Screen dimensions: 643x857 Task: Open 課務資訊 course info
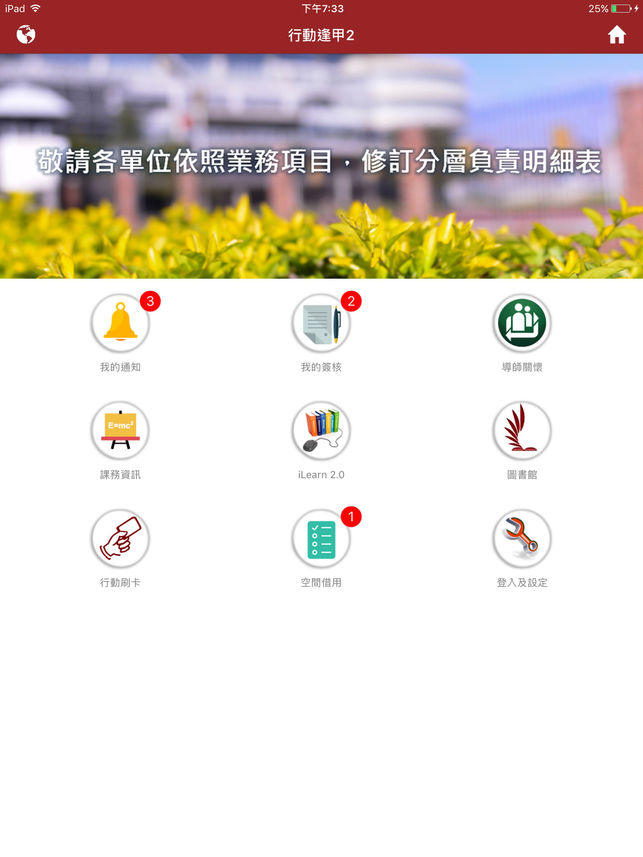pos(120,431)
